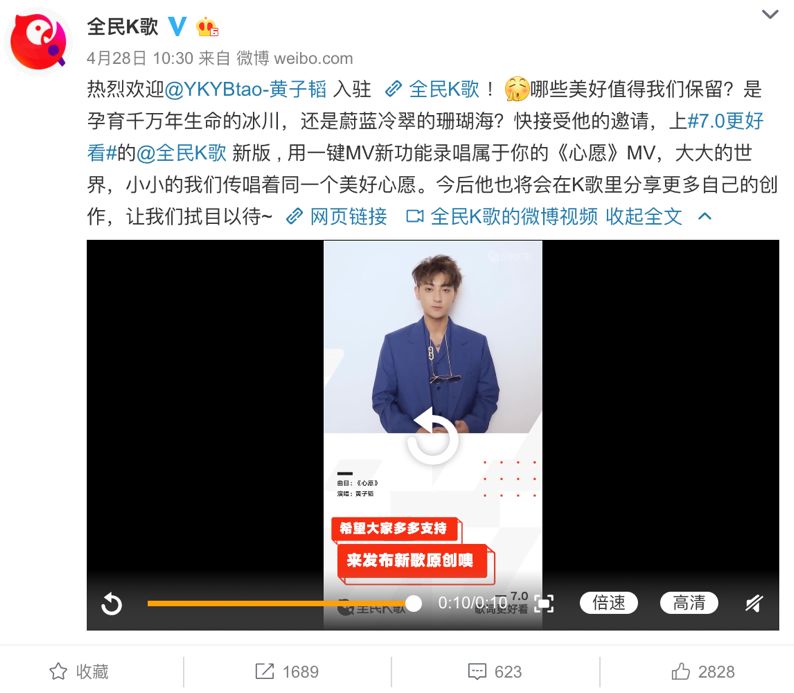This screenshot has height=693, width=794.
Task: Tap the replay icon in the control bar
Action: click(112, 604)
